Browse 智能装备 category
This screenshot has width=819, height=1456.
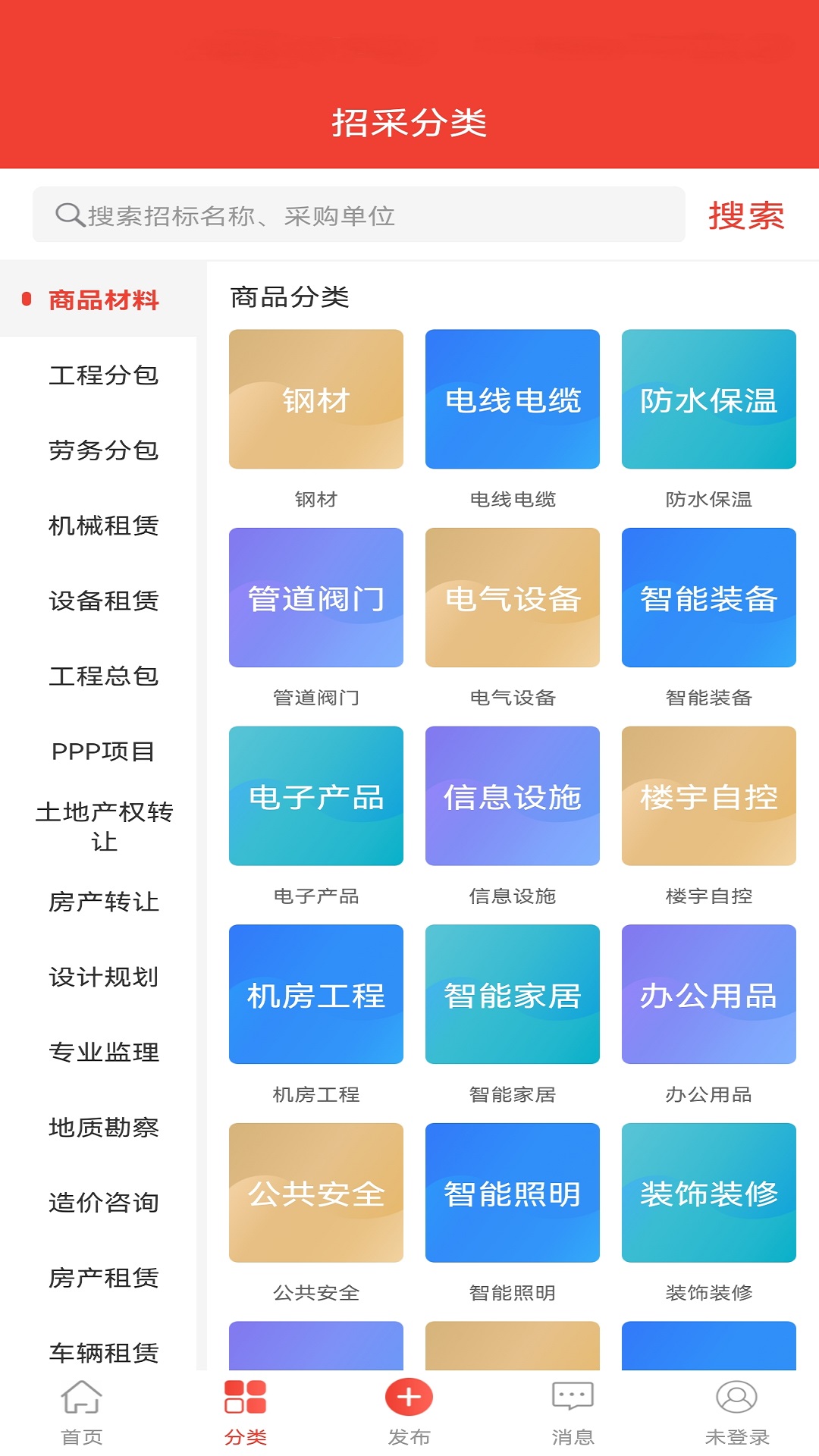(x=709, y=598)
